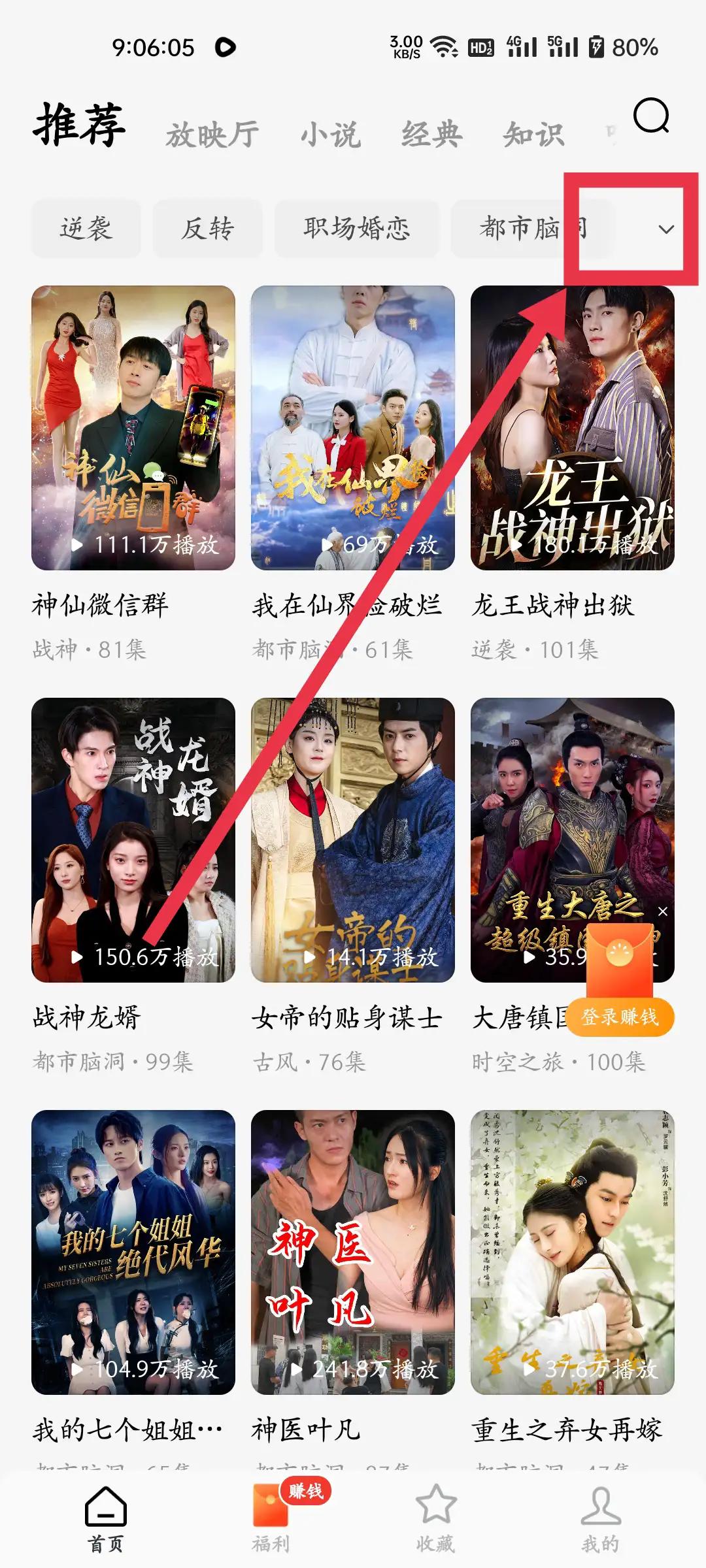Go to the 知识 tab
Viewport: 706px width, 1568px height.
coord(533,135)
